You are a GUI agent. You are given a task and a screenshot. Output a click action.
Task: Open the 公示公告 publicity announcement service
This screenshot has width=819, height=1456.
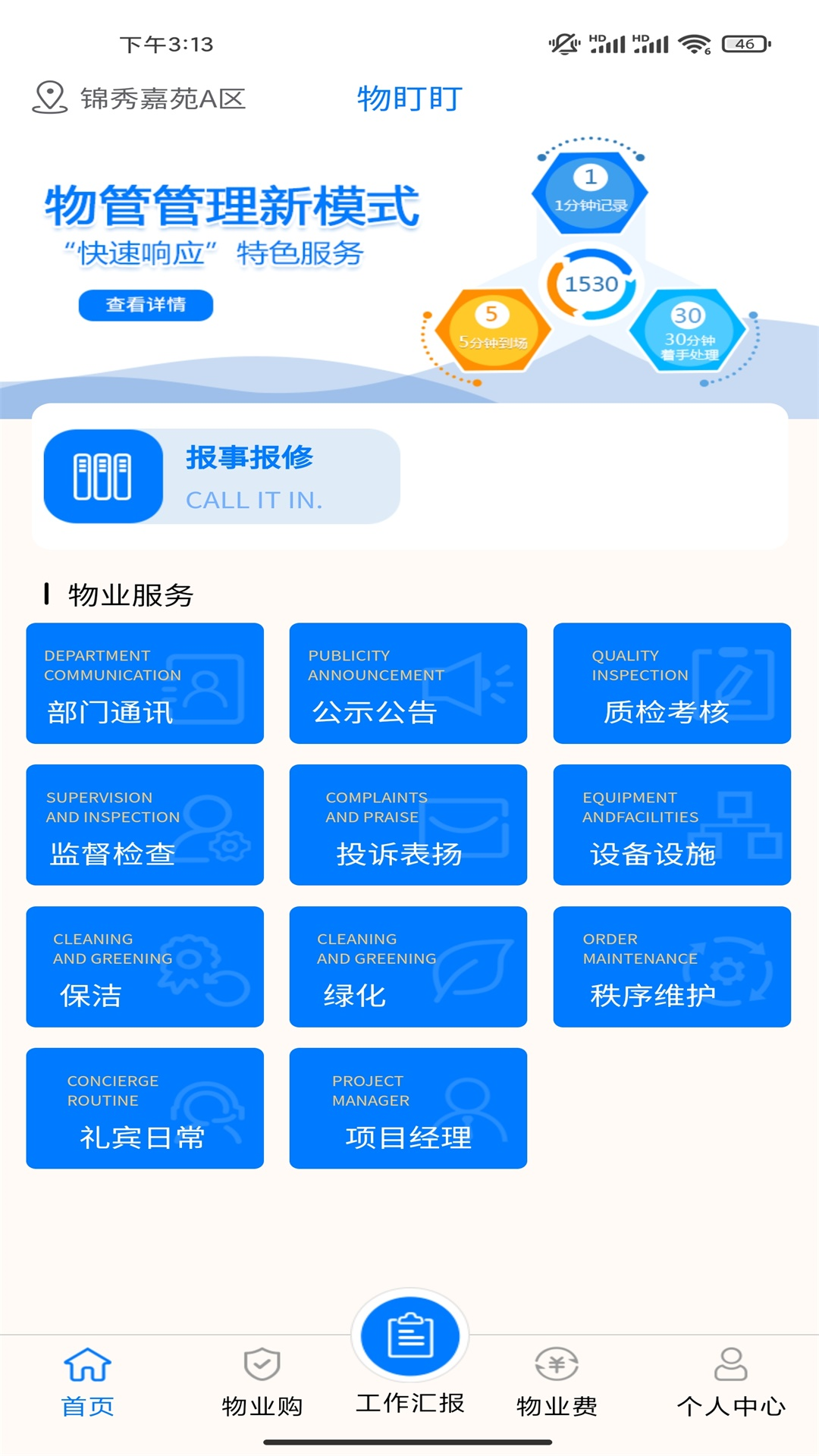tap(407, 682)
